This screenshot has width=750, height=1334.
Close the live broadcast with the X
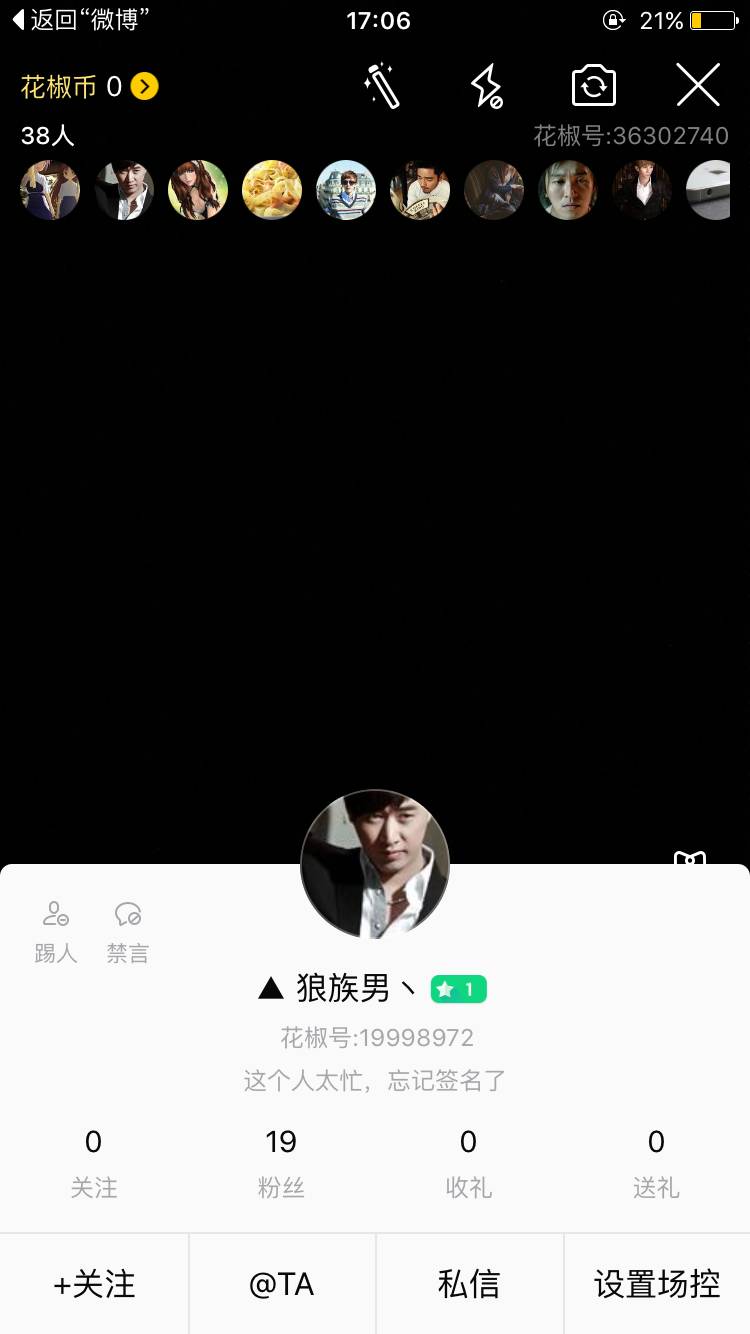tap(698, 85)
